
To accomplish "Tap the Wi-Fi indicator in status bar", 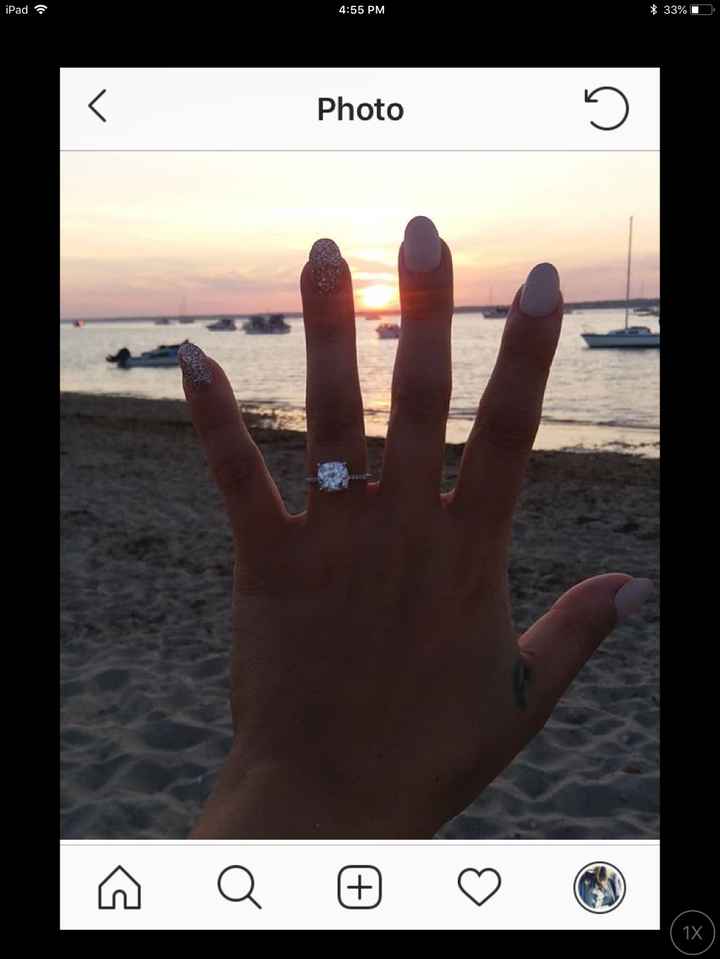I will coord(40,10).
